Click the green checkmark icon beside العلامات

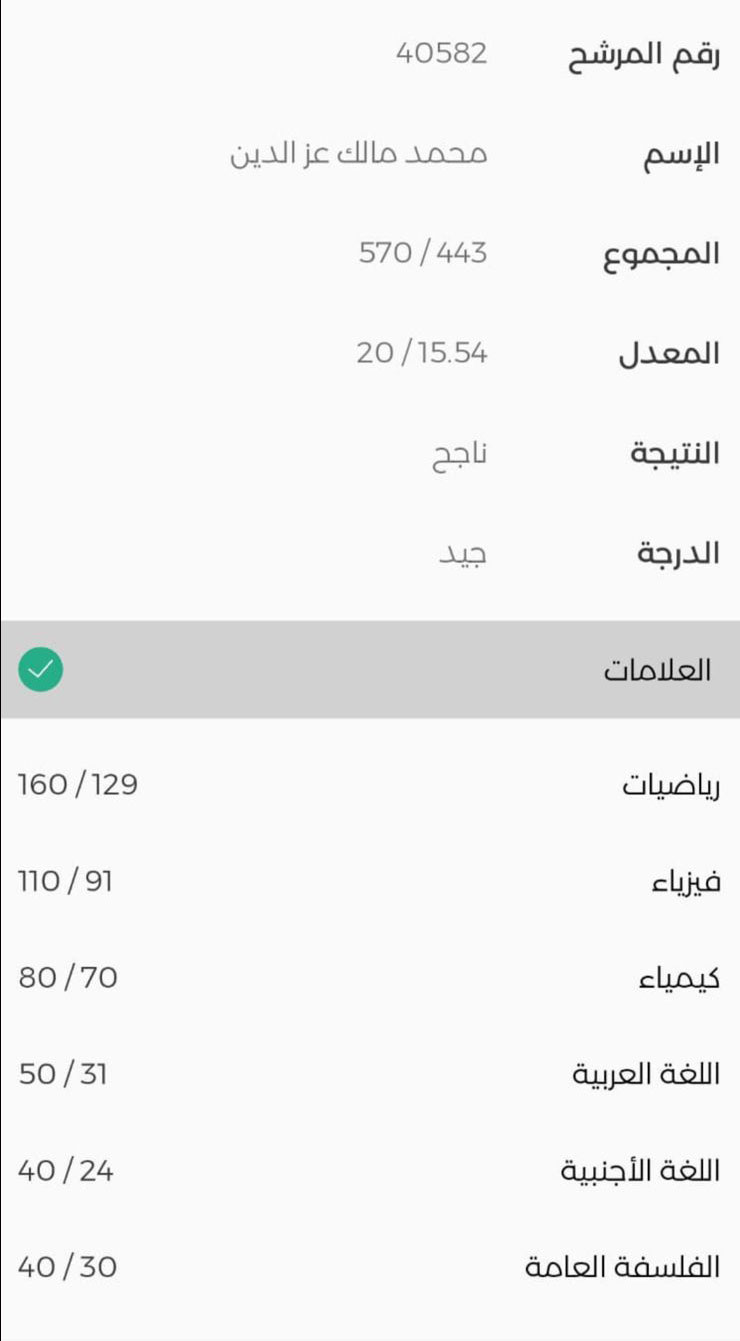click(x=40, y=670)
